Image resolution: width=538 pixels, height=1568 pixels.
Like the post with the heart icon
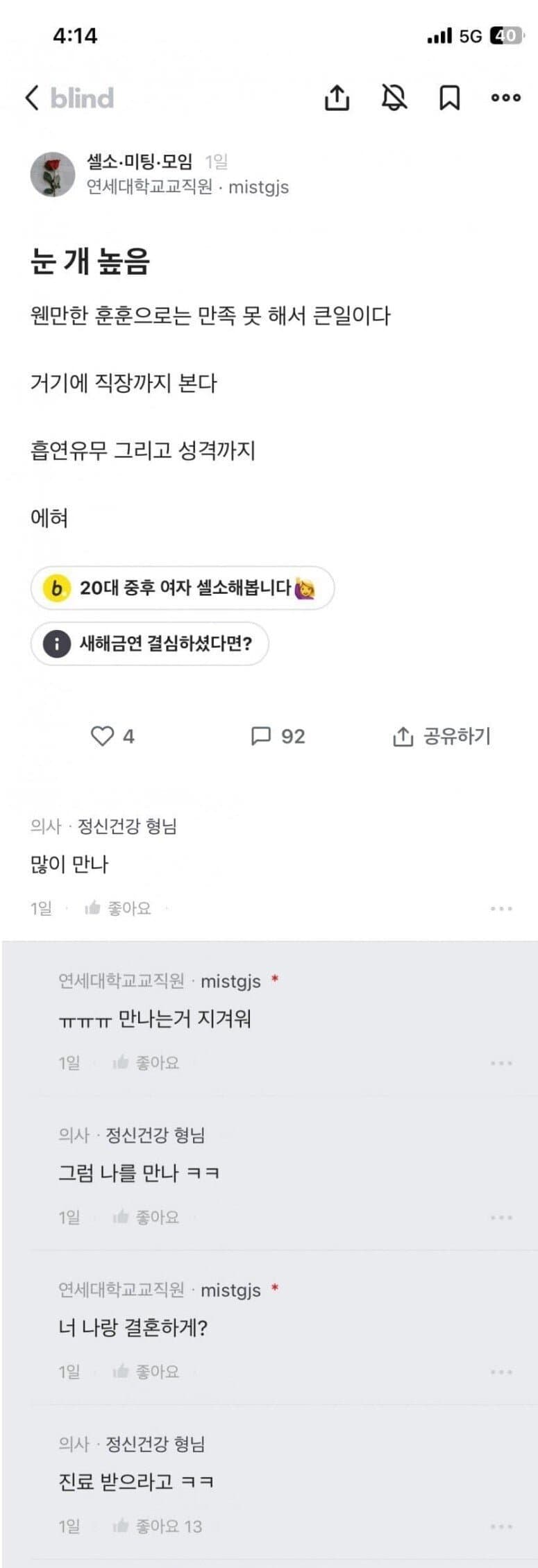click(103, 736)
